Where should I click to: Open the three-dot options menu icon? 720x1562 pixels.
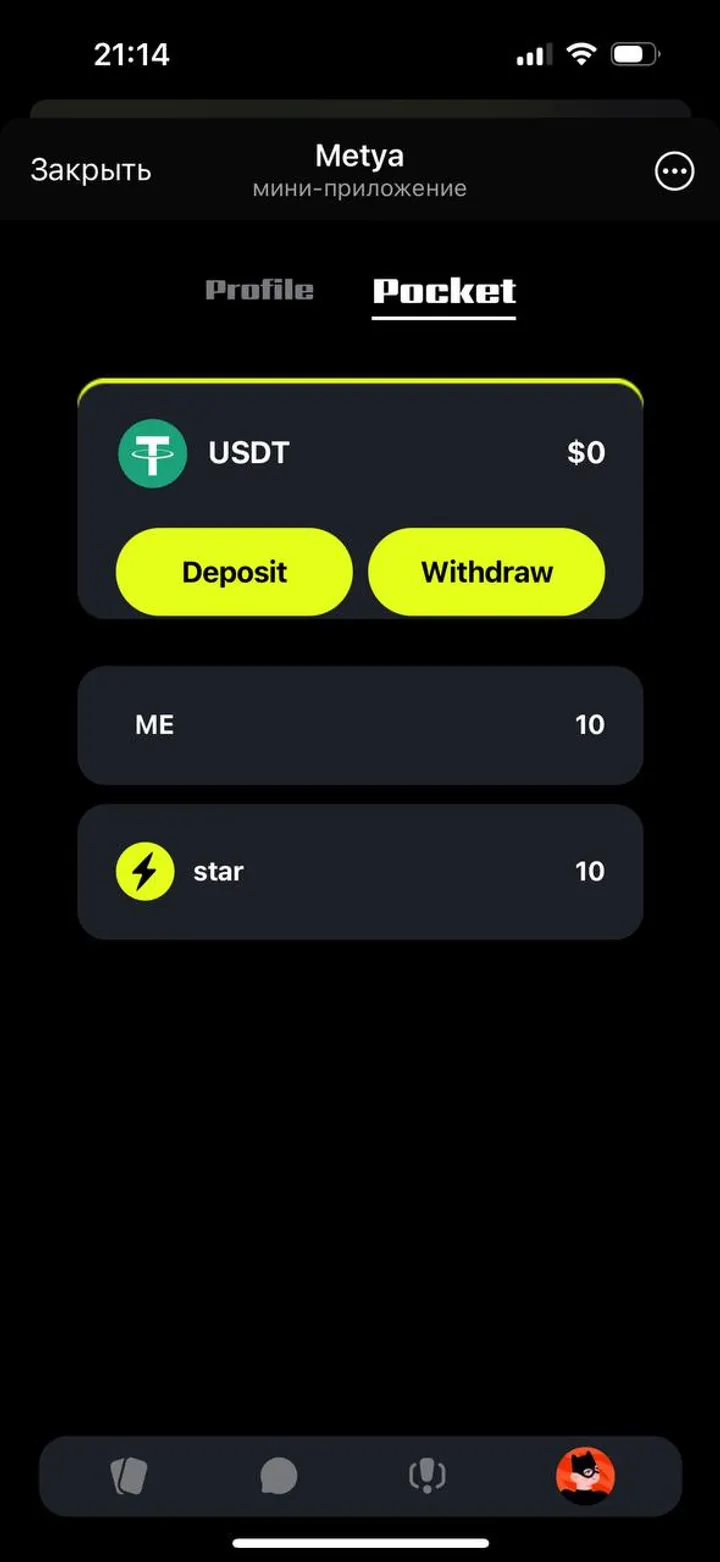pos(673,172)
